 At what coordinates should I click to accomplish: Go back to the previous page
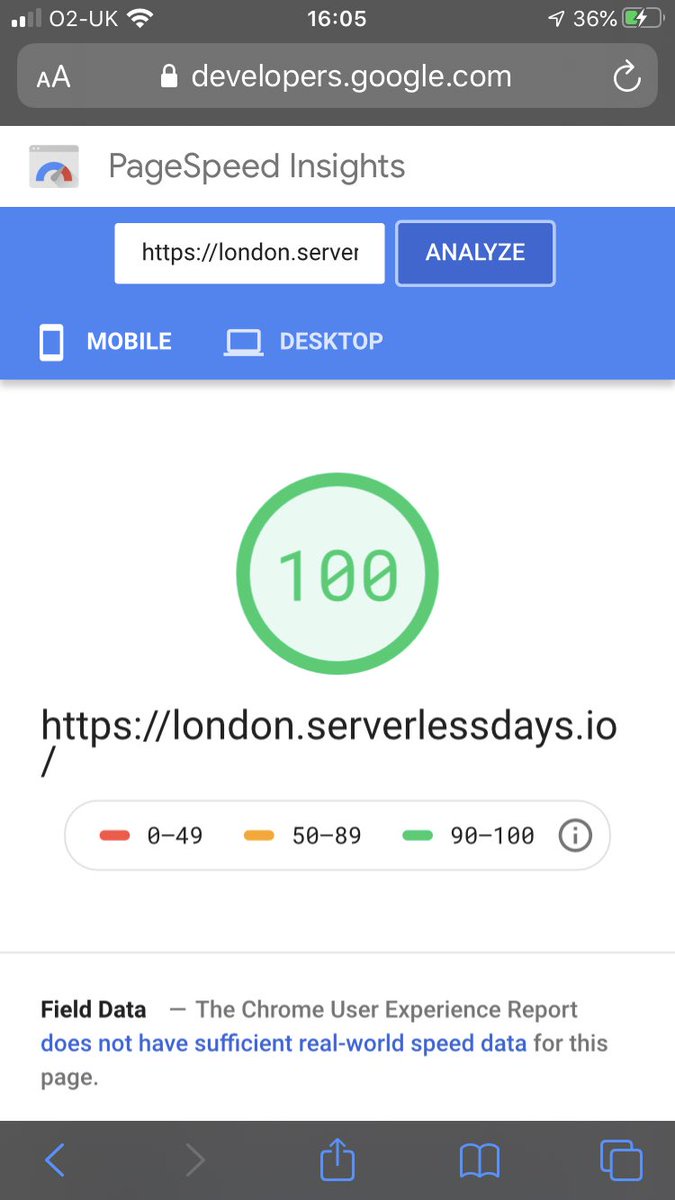[x=55, y=1160]
